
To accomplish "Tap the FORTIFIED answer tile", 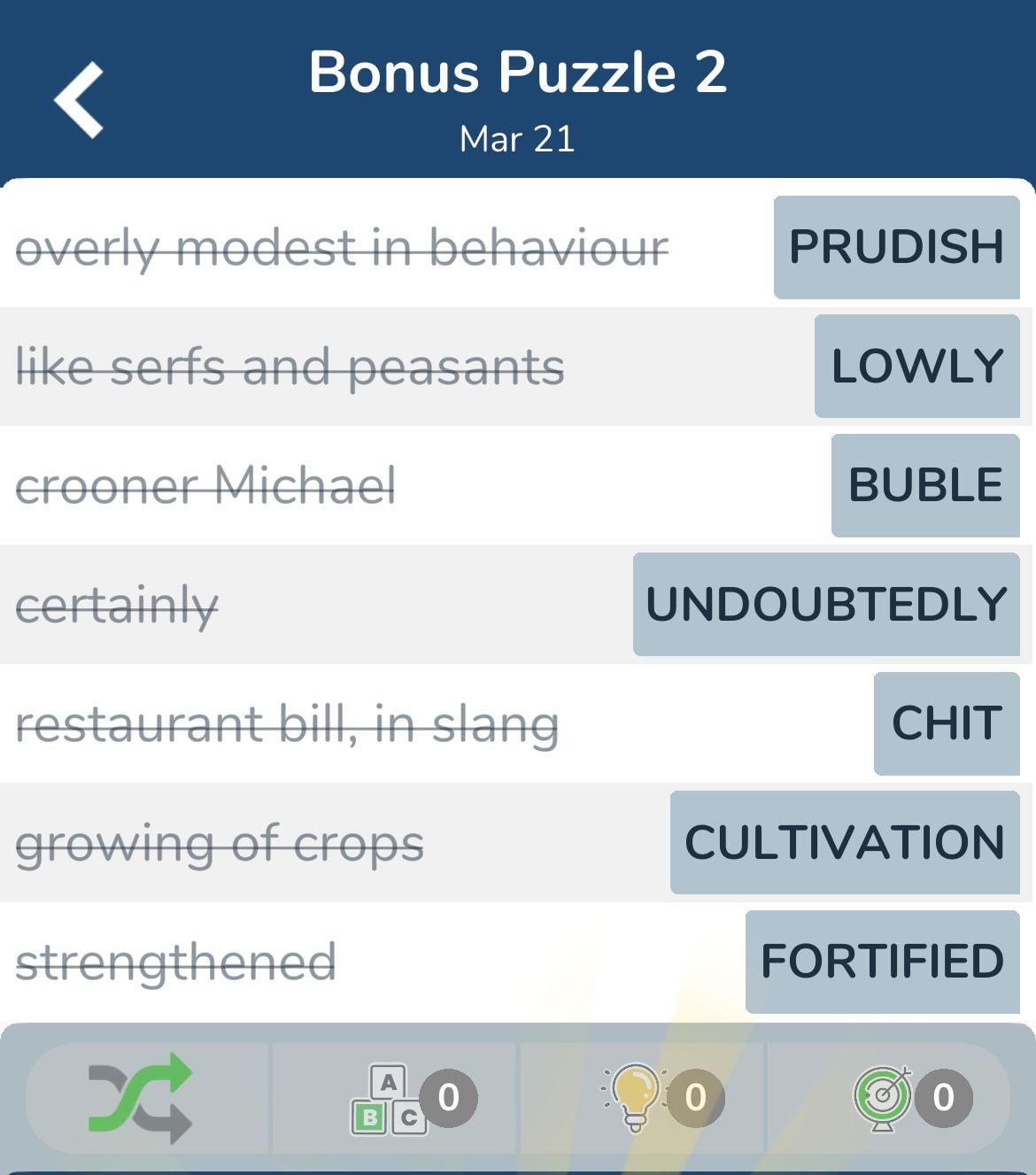I will (882, 962).
